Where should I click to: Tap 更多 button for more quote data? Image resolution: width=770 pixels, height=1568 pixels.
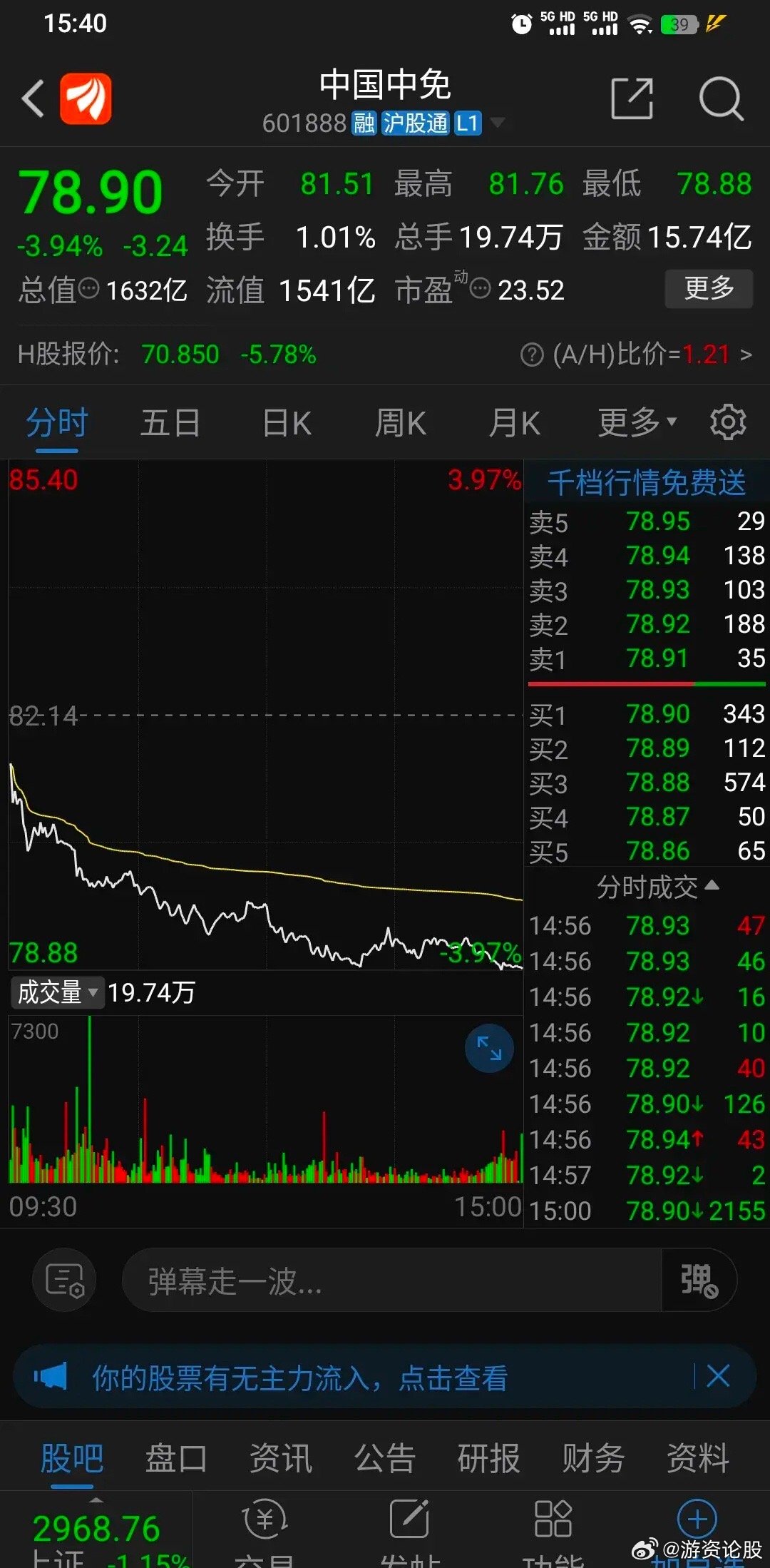click(x=708, y=288)
